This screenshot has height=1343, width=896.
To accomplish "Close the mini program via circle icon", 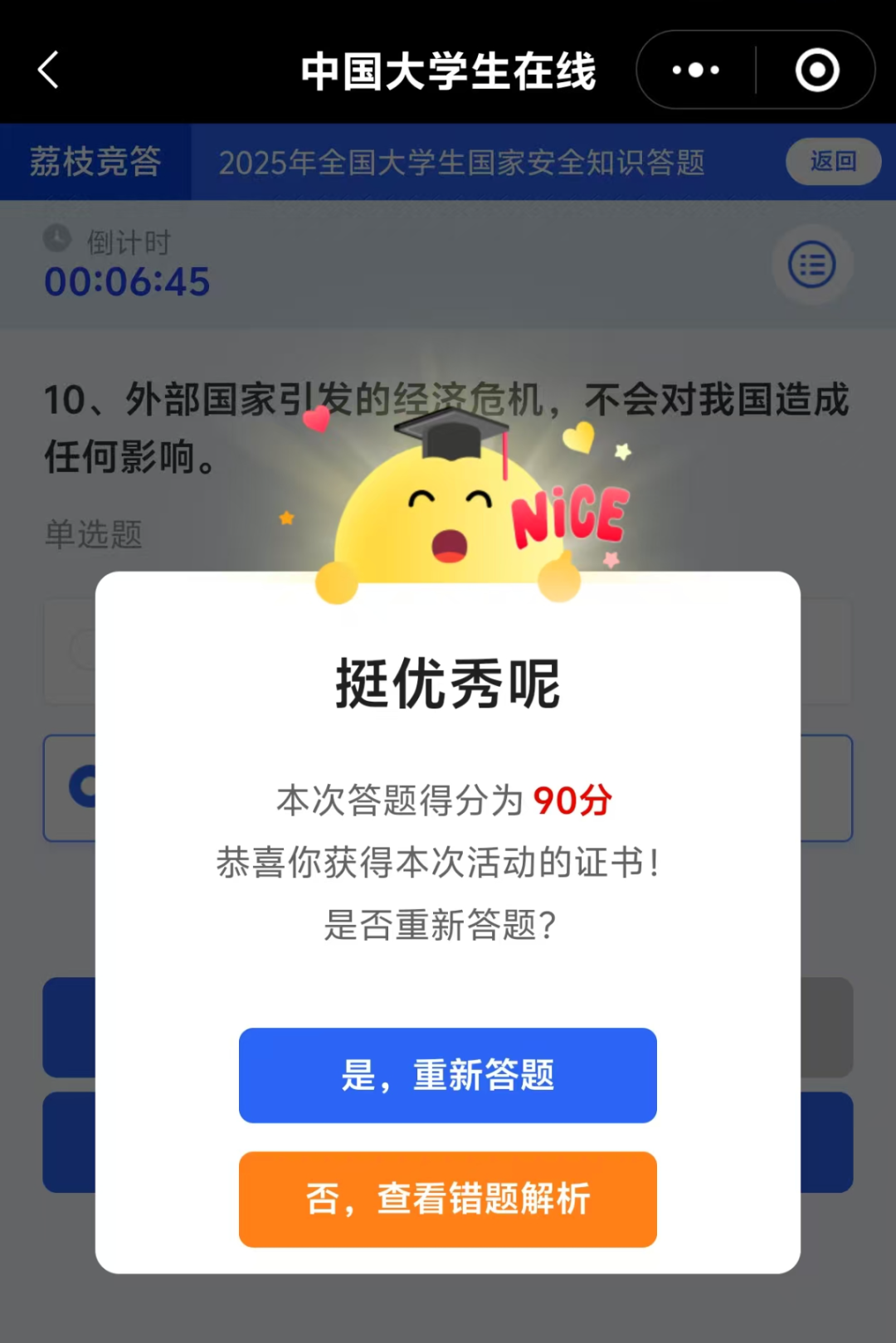I will click(816, 70).
